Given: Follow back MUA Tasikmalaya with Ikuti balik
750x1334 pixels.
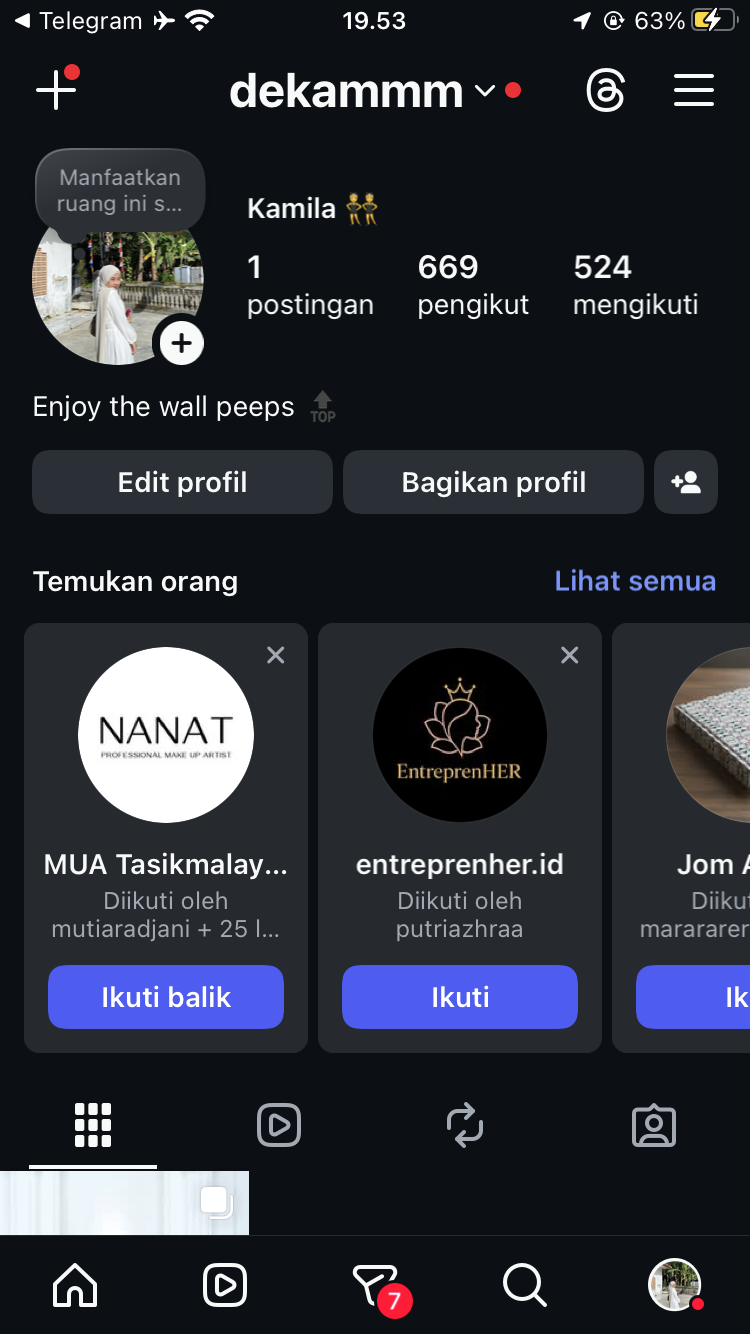Looking at the screenshot, I should pyautogui.click(x=166, y=997).
